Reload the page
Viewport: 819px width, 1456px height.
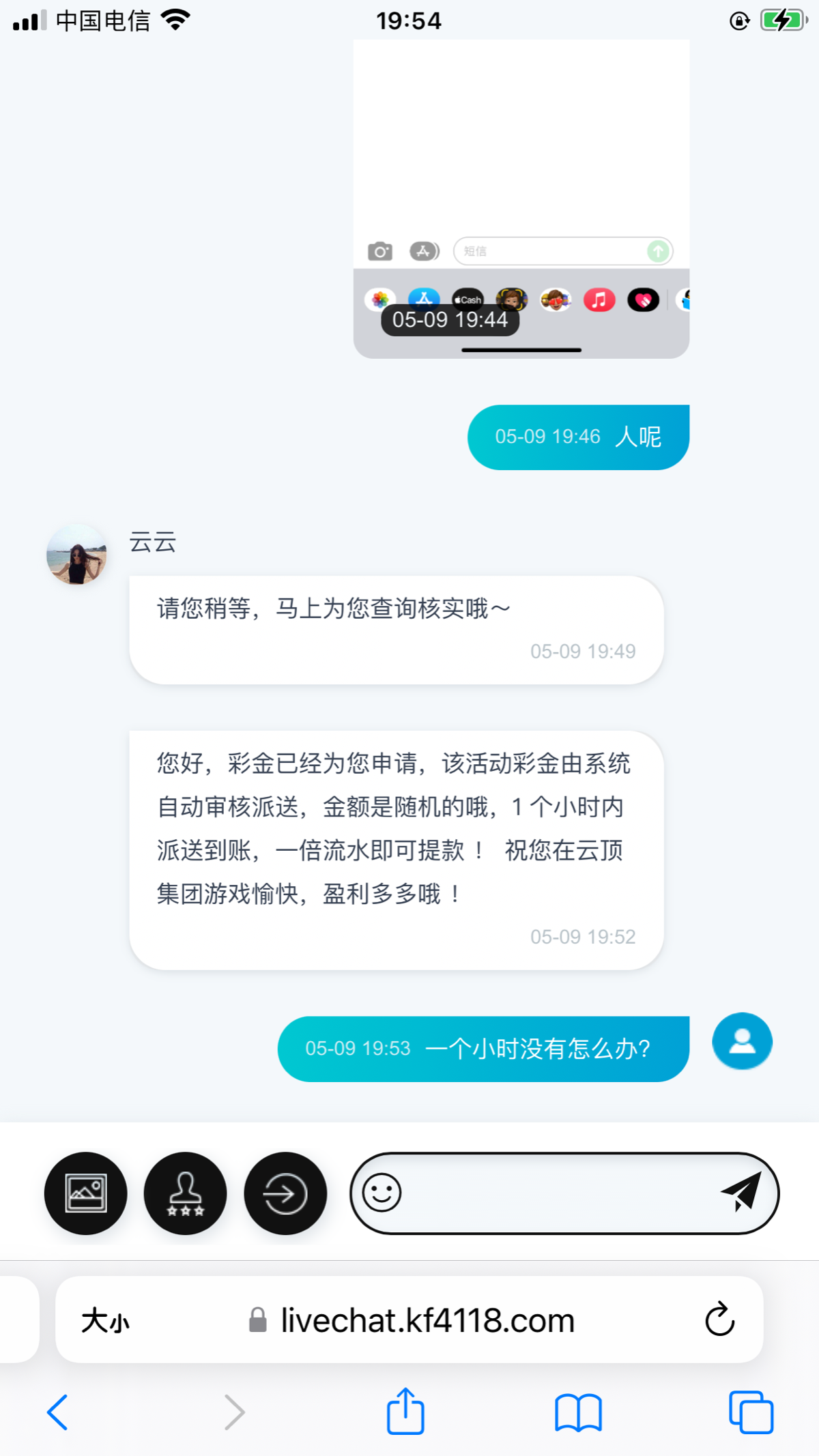(719, 1320)
